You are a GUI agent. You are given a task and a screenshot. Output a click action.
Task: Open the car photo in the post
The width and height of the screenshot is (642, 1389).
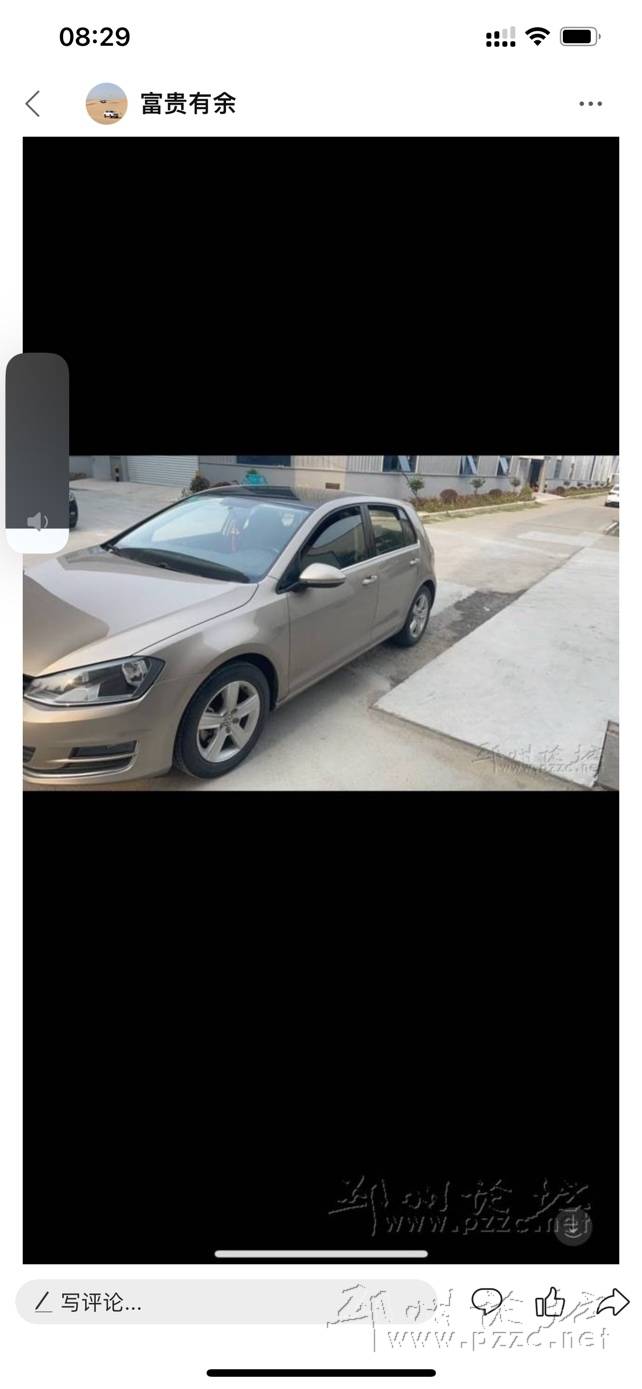320,622
